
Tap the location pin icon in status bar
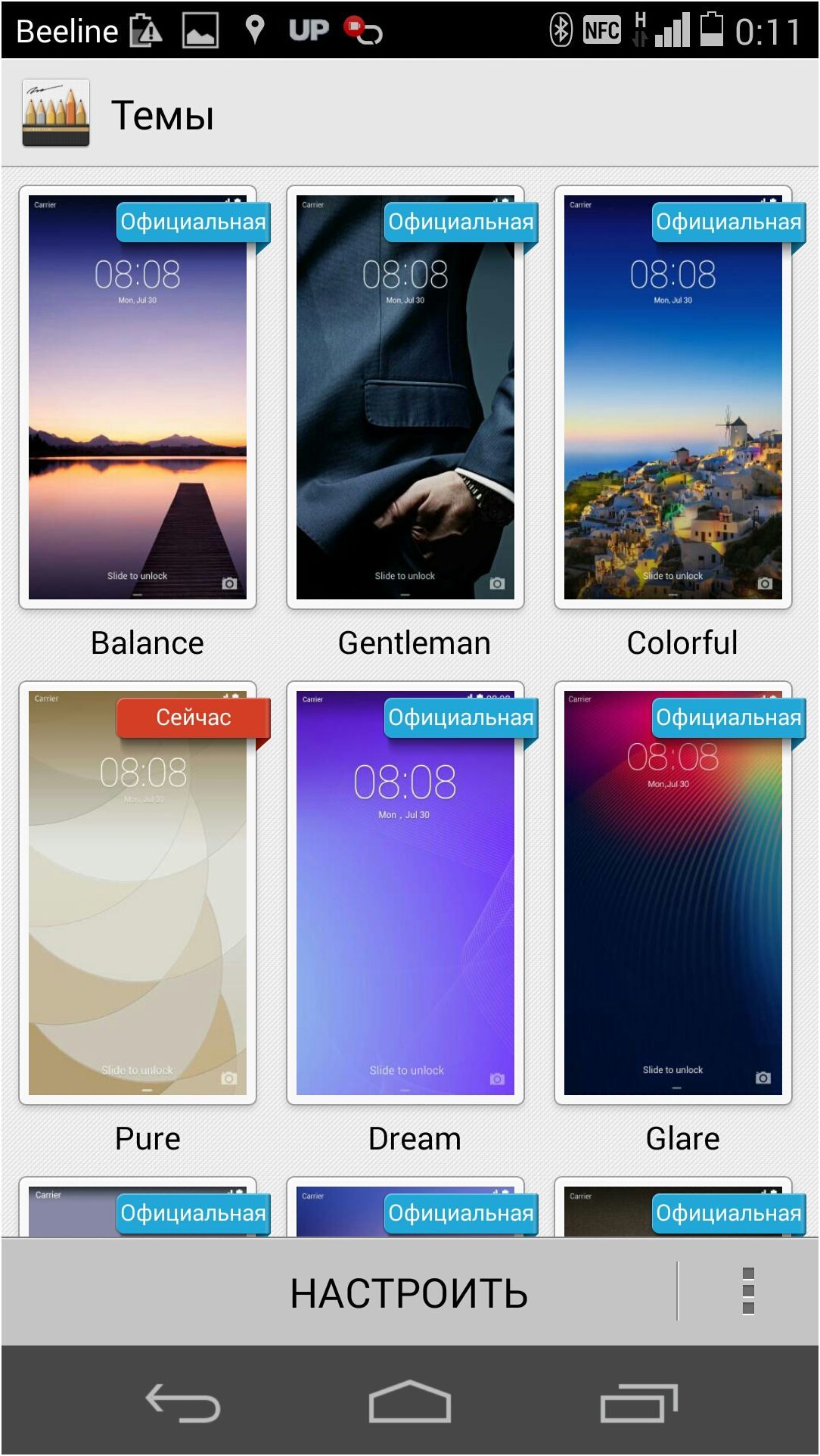[x=255, y=29]
